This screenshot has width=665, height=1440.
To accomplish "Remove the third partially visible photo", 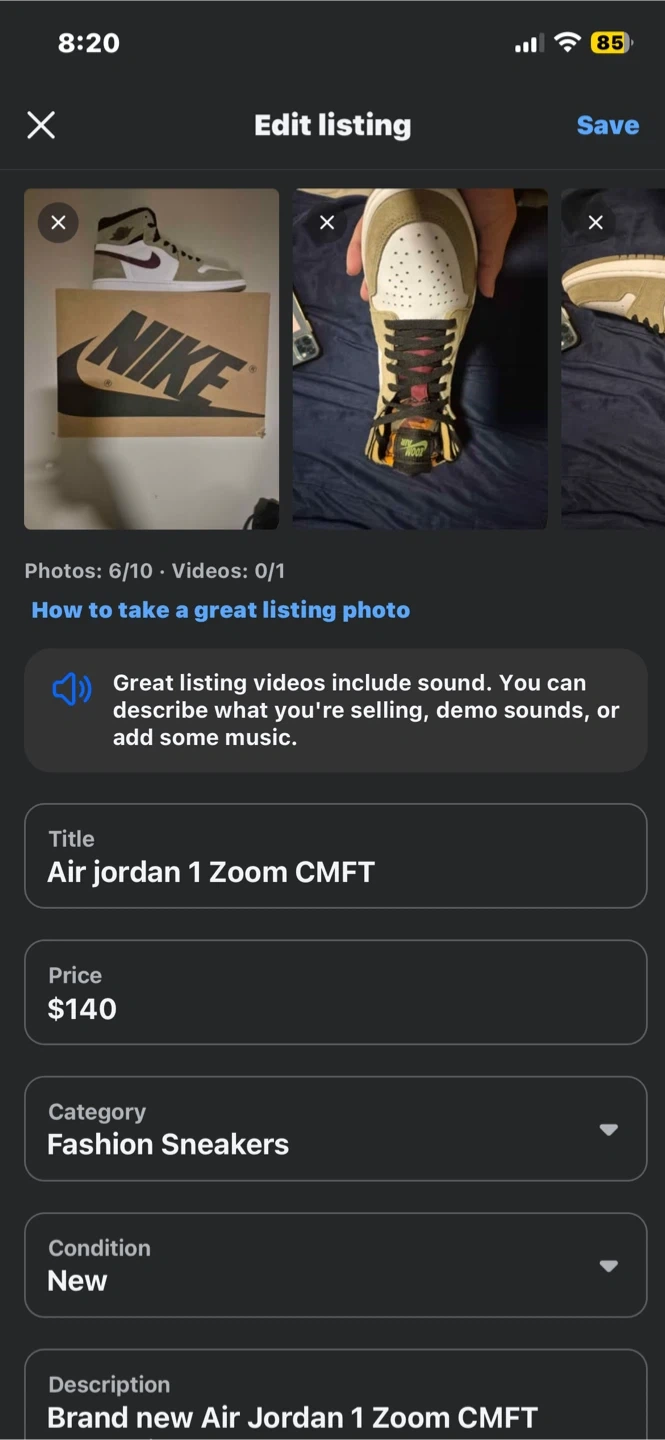I will pos(596,222).
